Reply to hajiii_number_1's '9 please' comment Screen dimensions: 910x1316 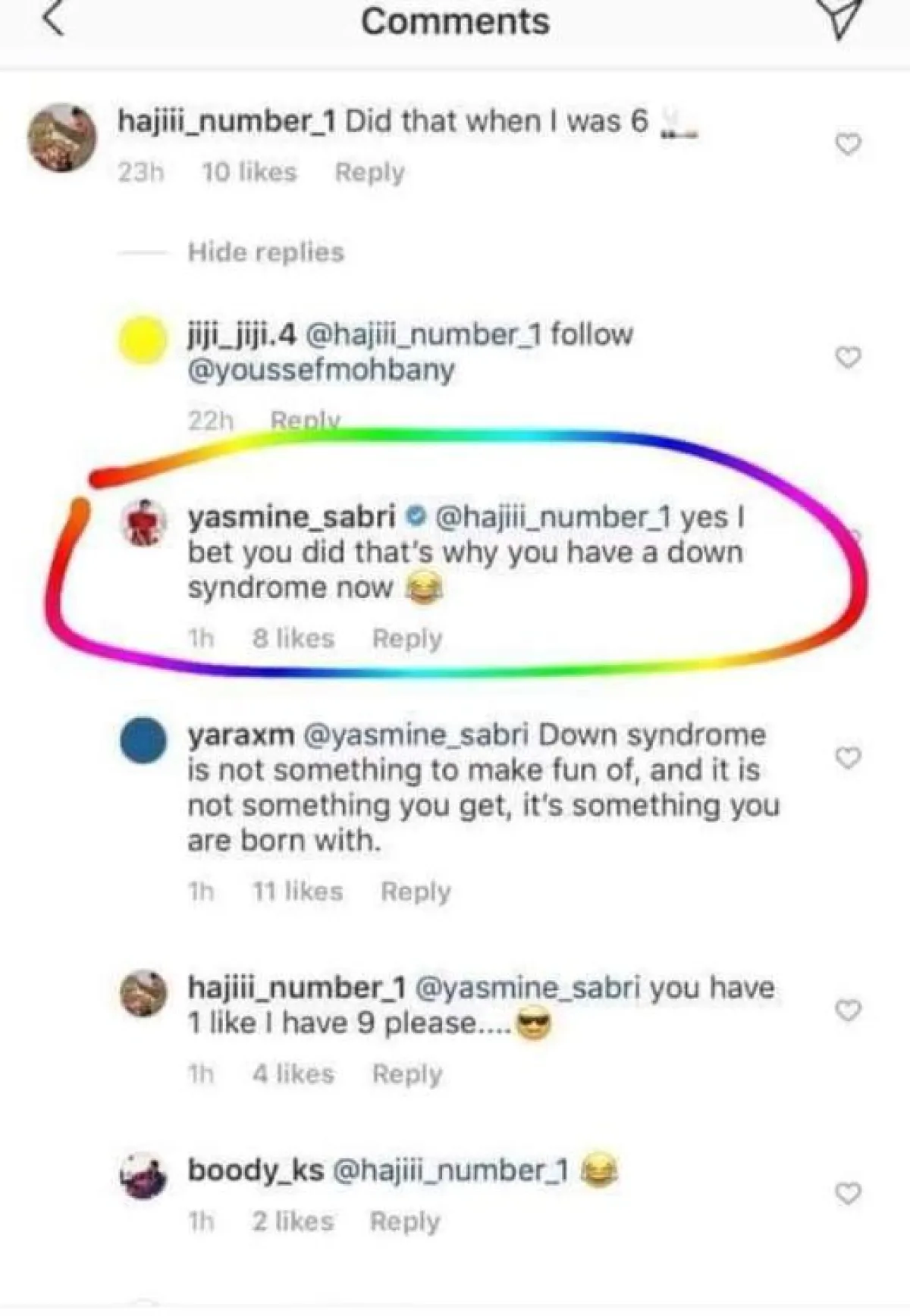[x=406, y=1074]
